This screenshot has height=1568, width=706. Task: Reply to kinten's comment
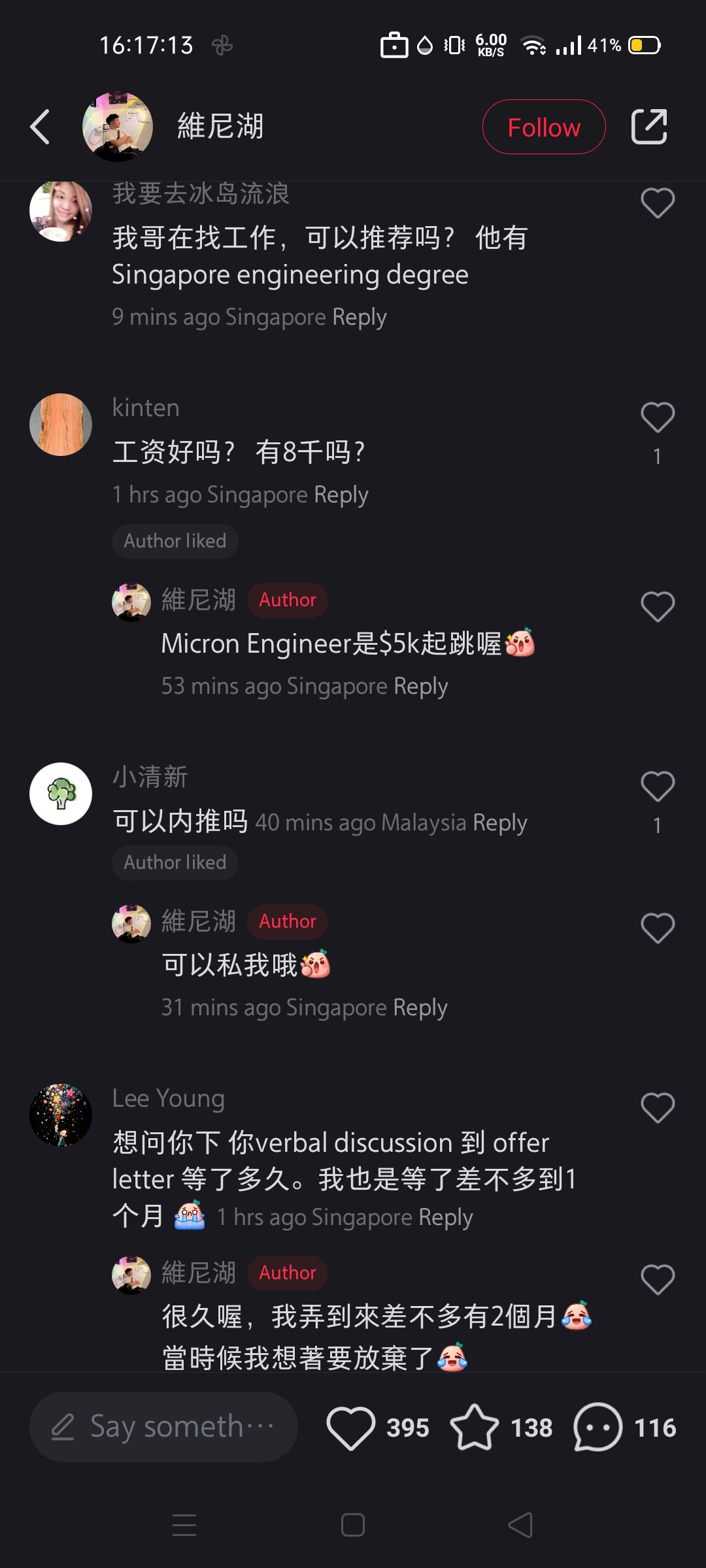click(x=341, y=495)
